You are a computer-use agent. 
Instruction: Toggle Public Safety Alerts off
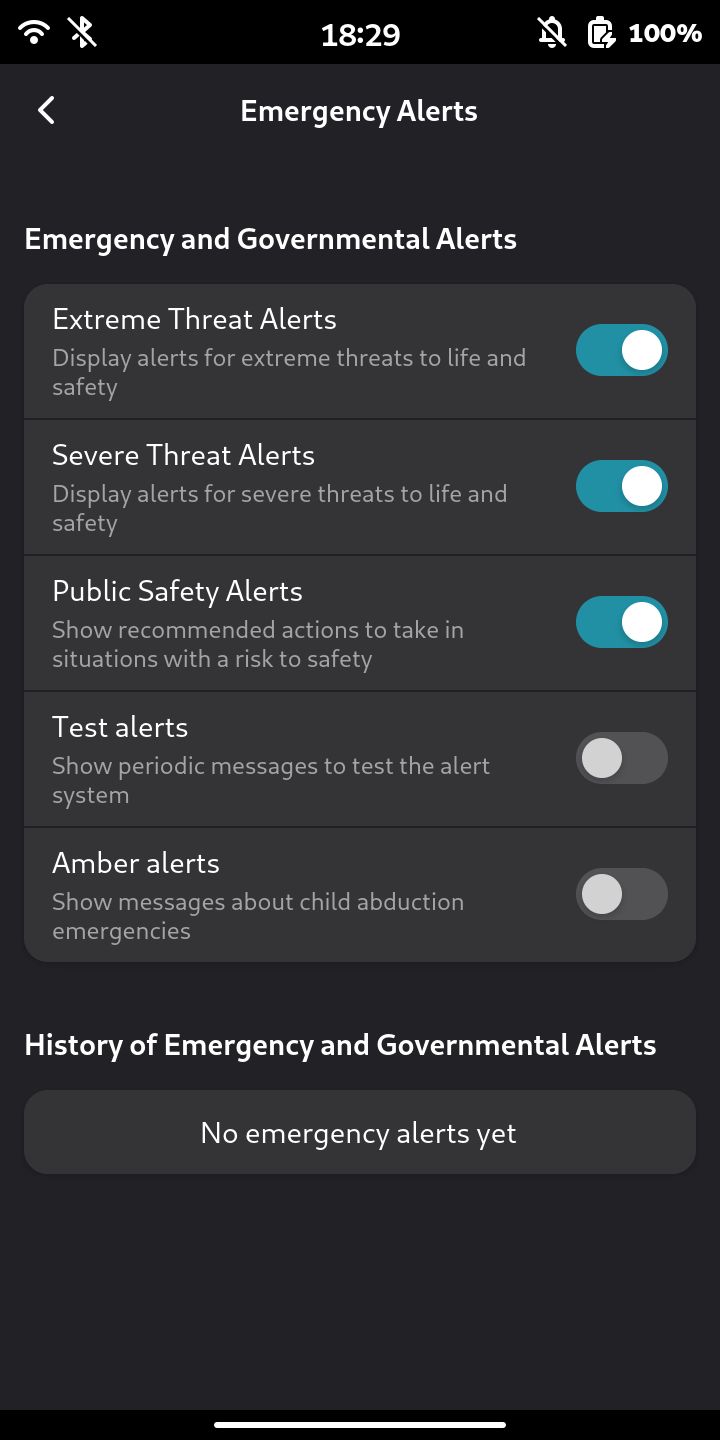[621, 622]
